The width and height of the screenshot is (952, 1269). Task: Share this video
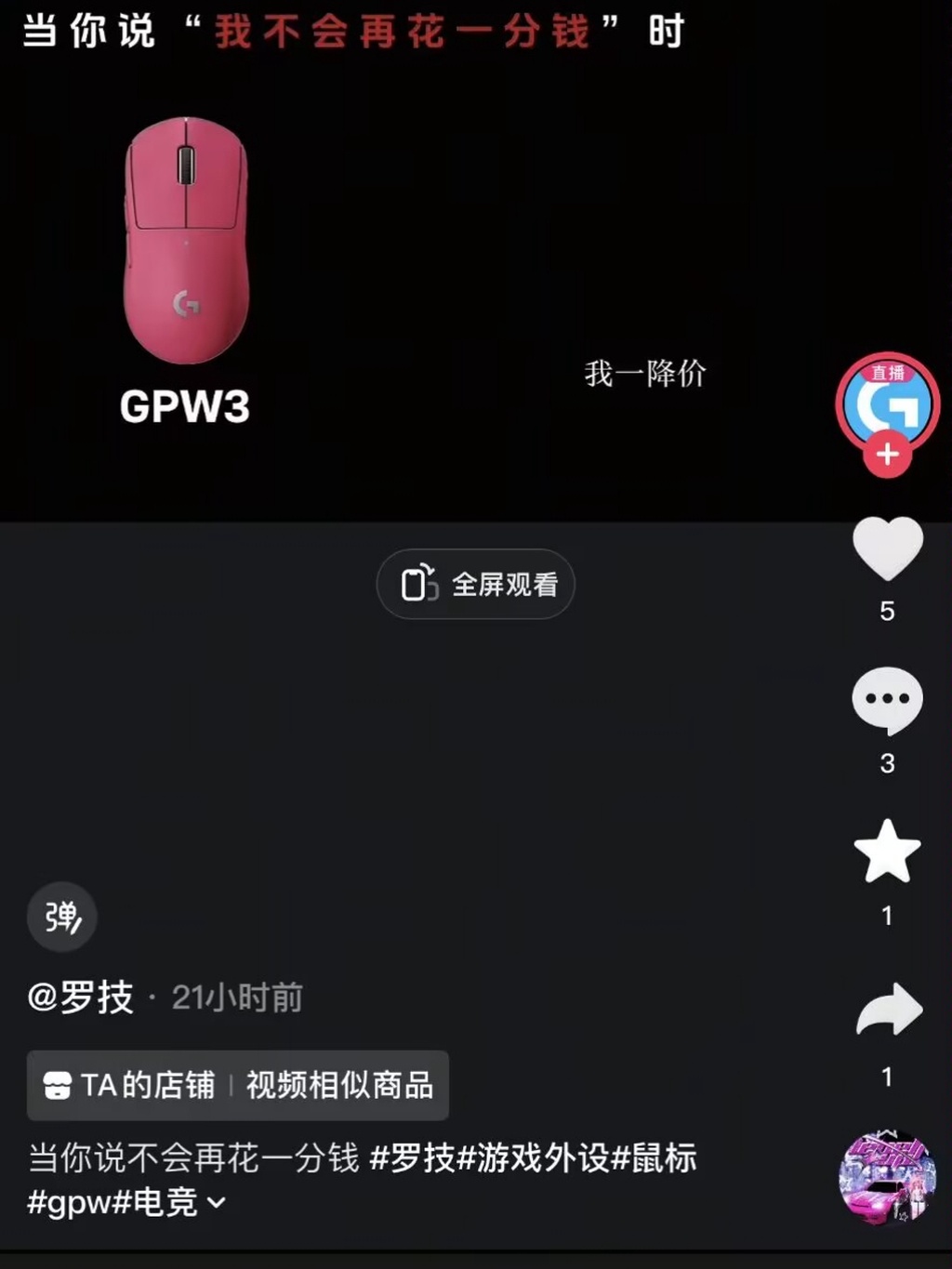click(x=887, y=1010)
